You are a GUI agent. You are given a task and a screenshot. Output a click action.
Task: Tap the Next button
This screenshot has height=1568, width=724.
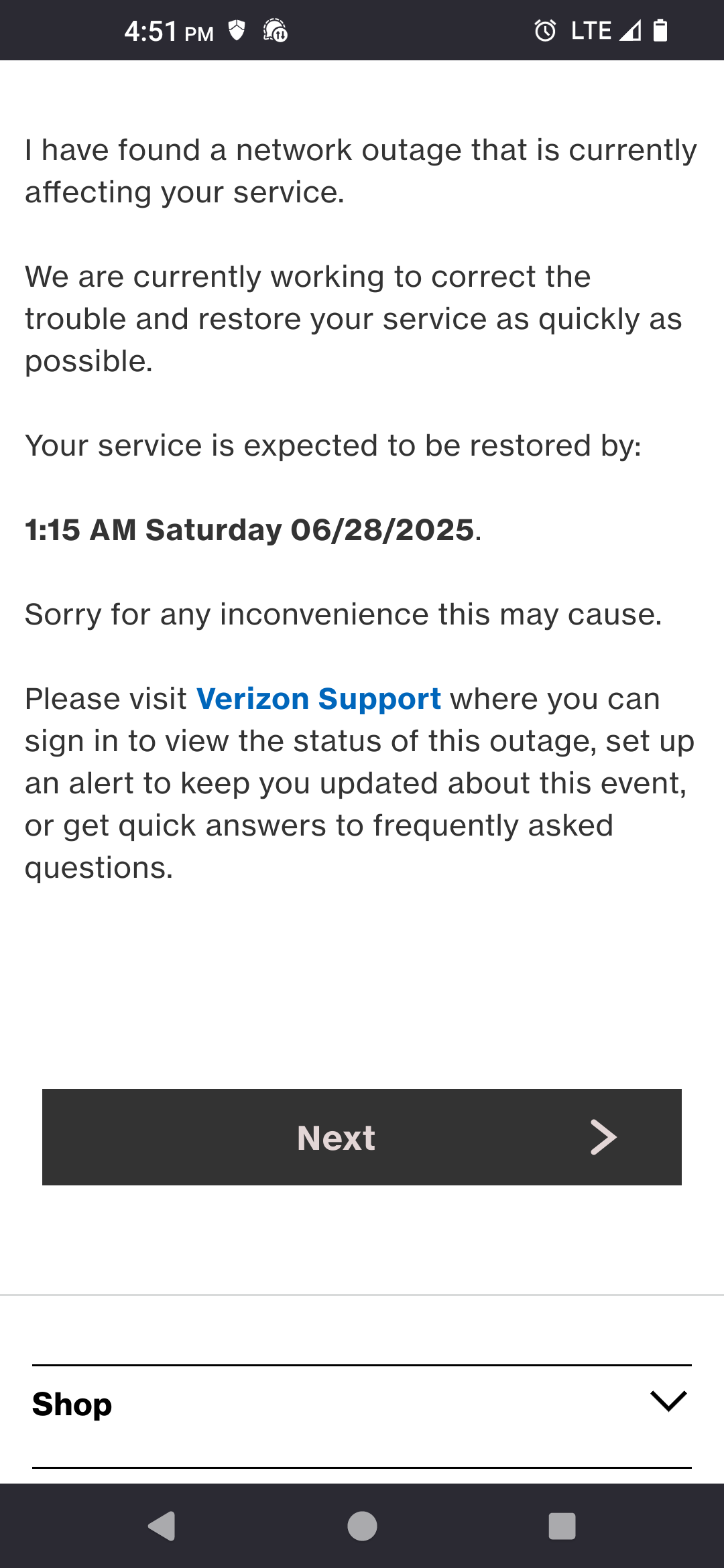pyautogui.click(x=362, y=1137)
